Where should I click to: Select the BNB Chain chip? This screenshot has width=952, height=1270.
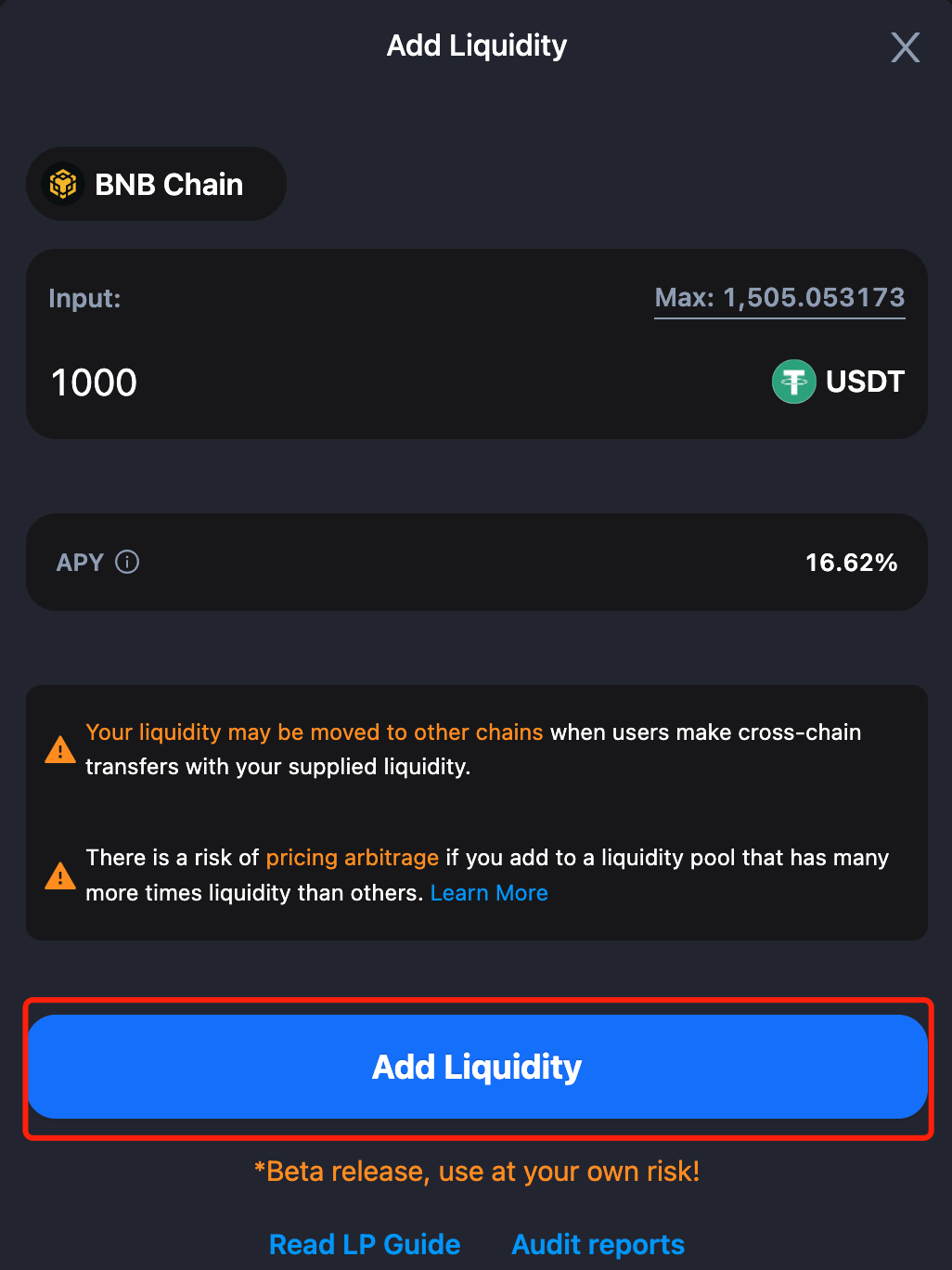pyautogui.click(x=156, y=184)
